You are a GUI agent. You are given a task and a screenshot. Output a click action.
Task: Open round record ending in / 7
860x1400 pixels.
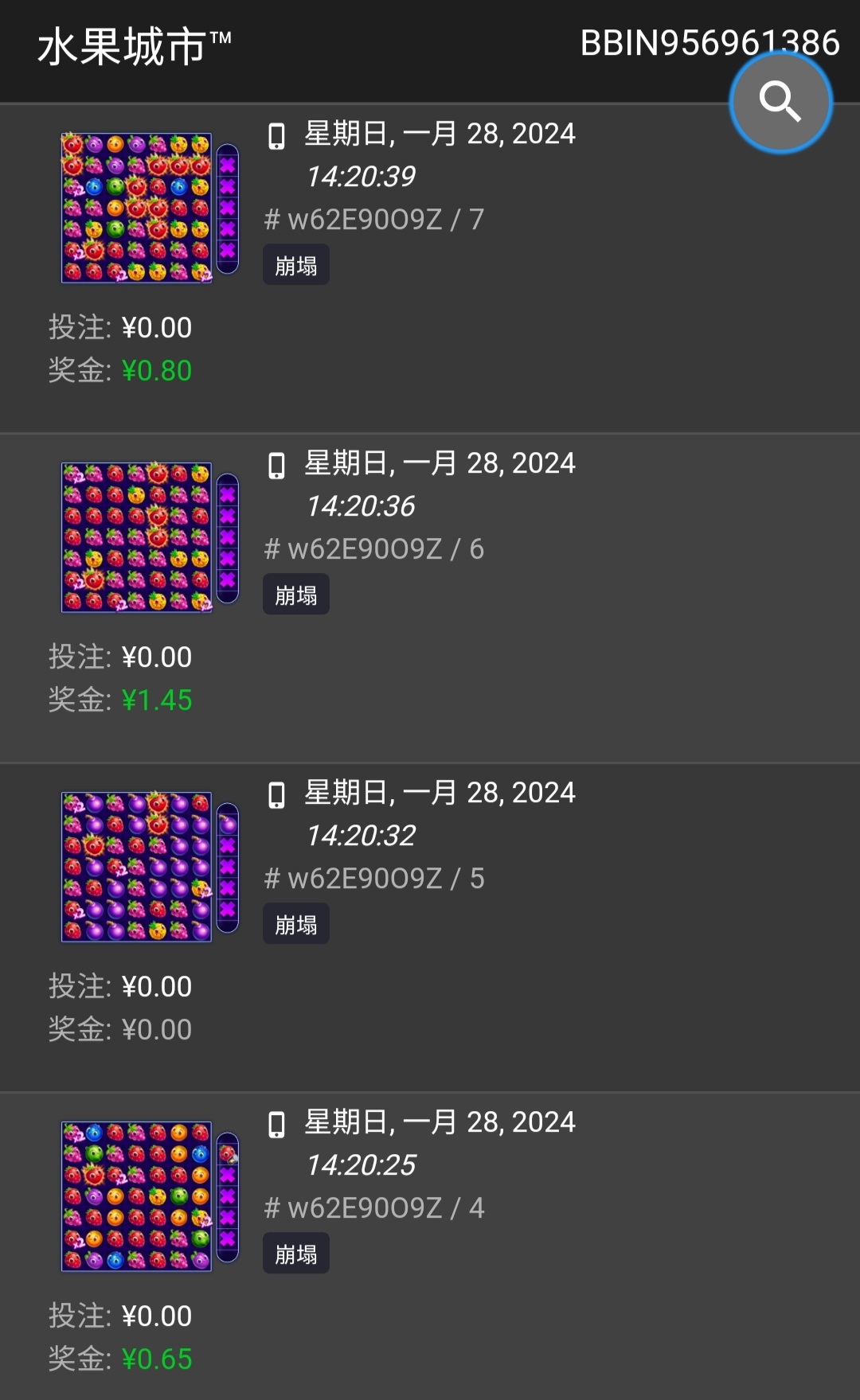pos(374,220)
